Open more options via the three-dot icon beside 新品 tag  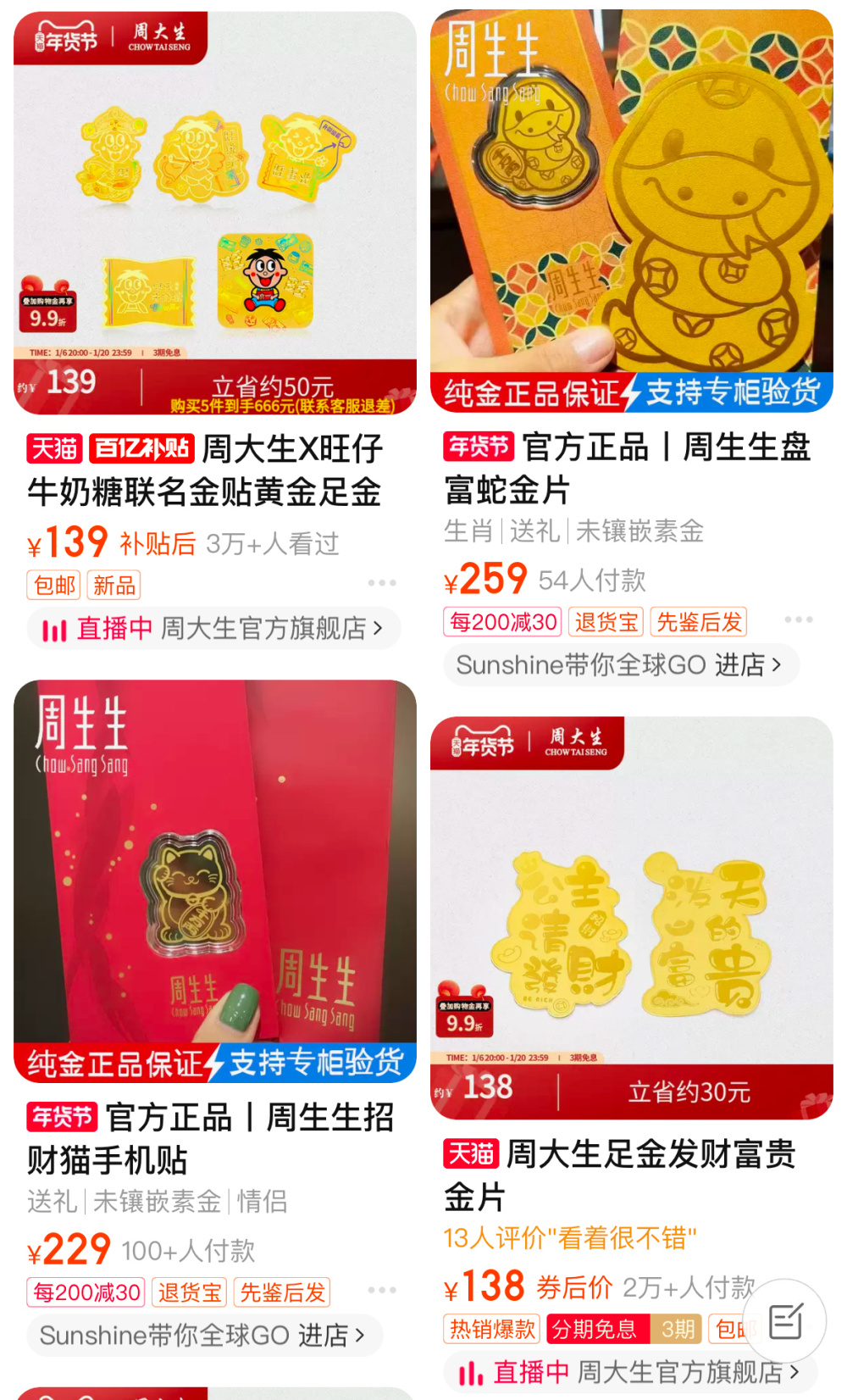tap(383, 582)
